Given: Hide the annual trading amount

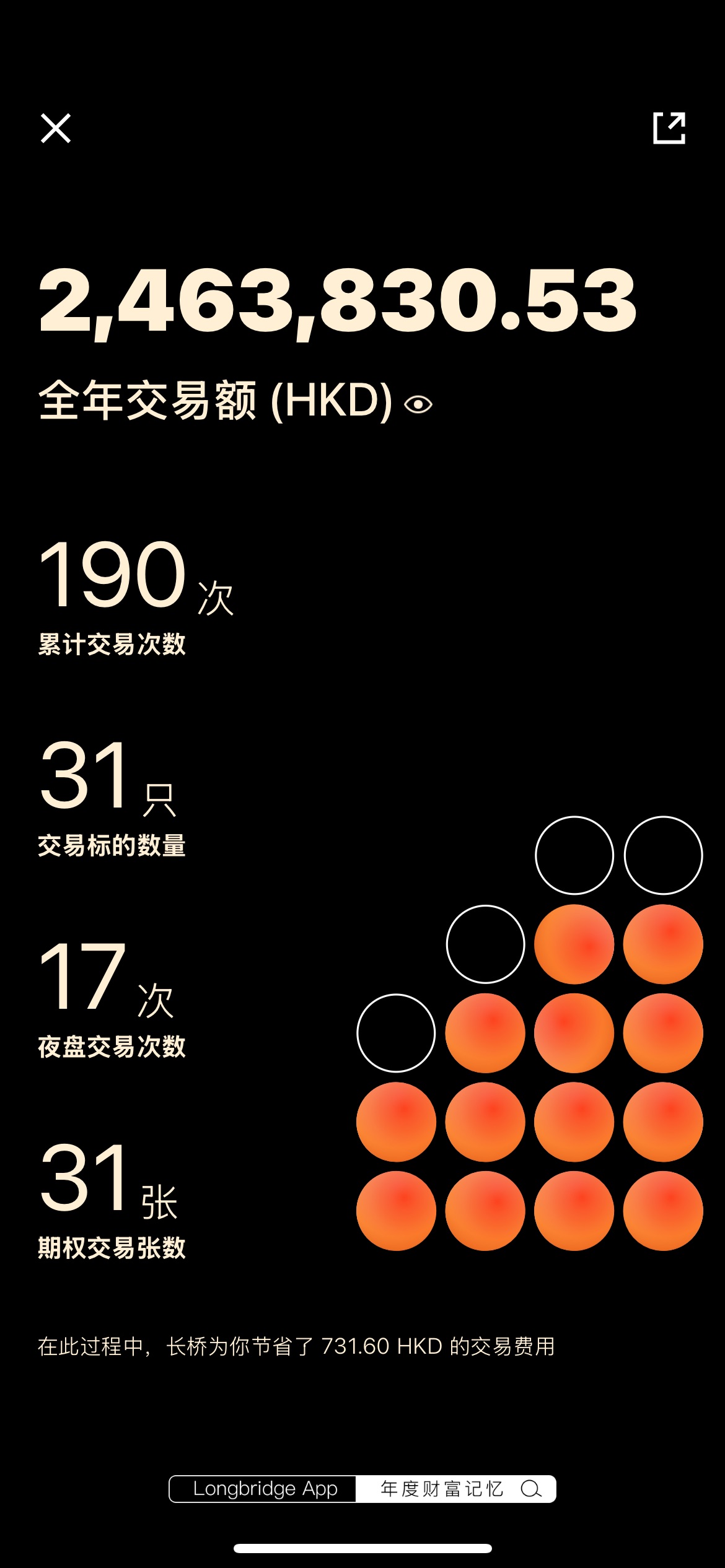Looking at the screenshot, I should tap(418, 404).
